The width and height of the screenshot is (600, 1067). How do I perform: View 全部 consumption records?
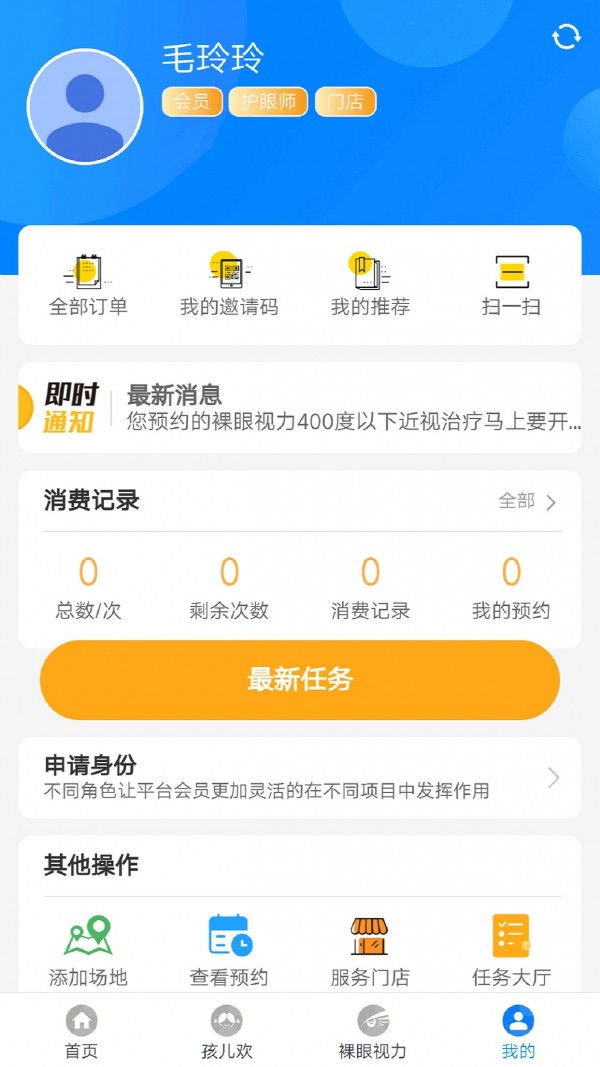point(527,501)
